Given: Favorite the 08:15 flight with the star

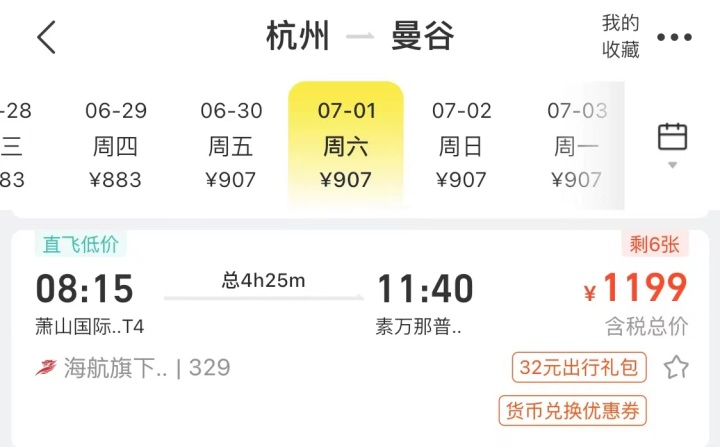Looking at the screenshot, I should 677,367.
